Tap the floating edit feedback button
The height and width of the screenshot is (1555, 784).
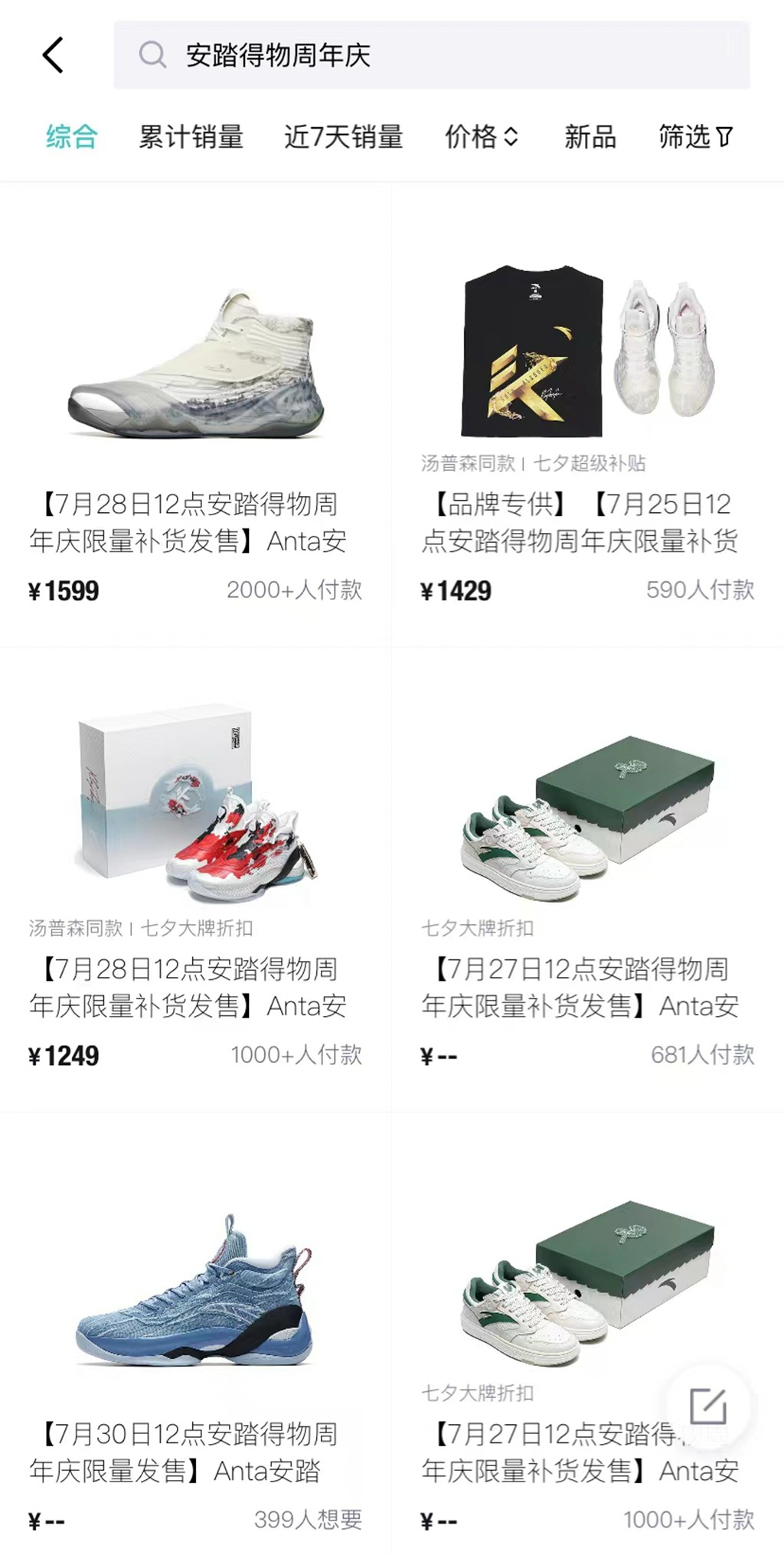[x=708, y=1406]
